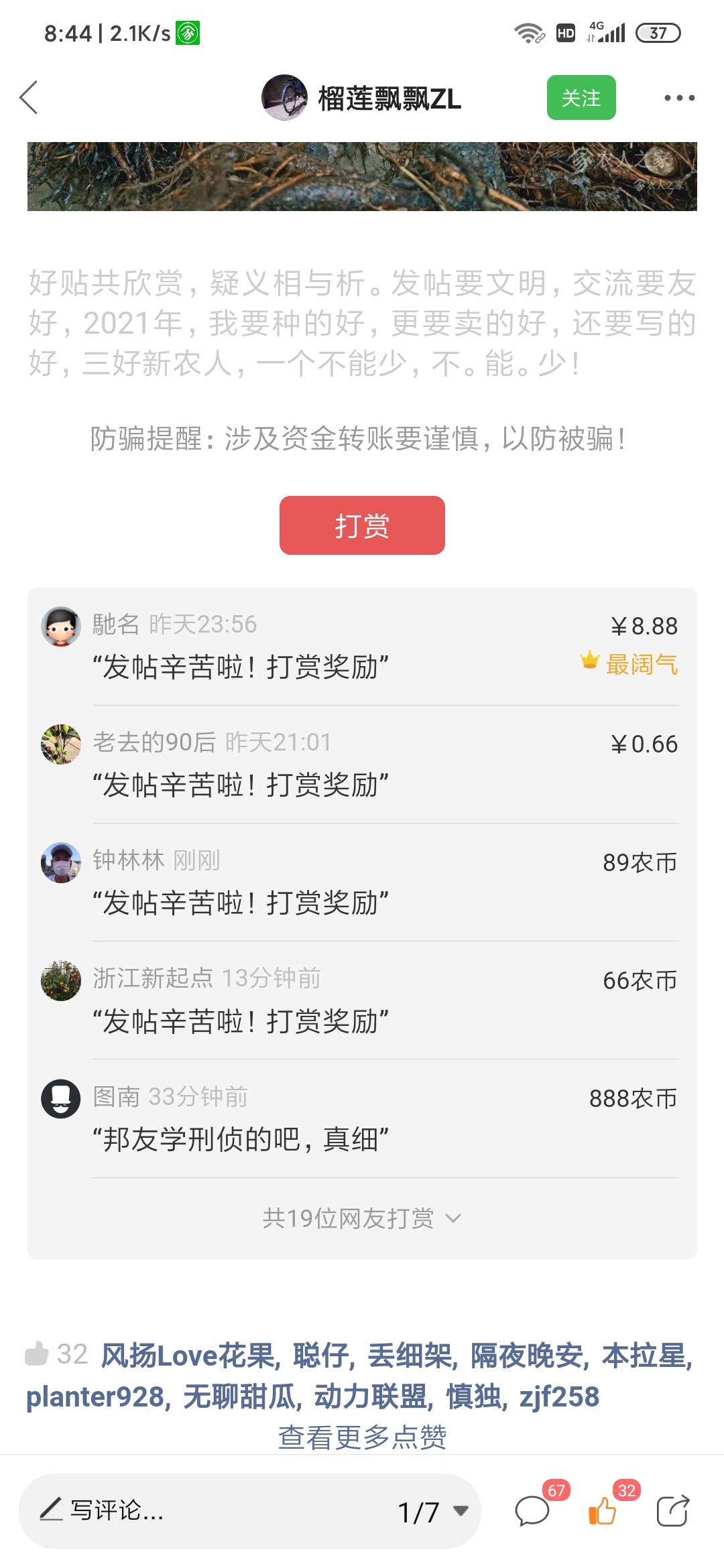This screenshot has width=724, height=1568.
Task: Open 图南's profile from reward list
Action: 61,1098
